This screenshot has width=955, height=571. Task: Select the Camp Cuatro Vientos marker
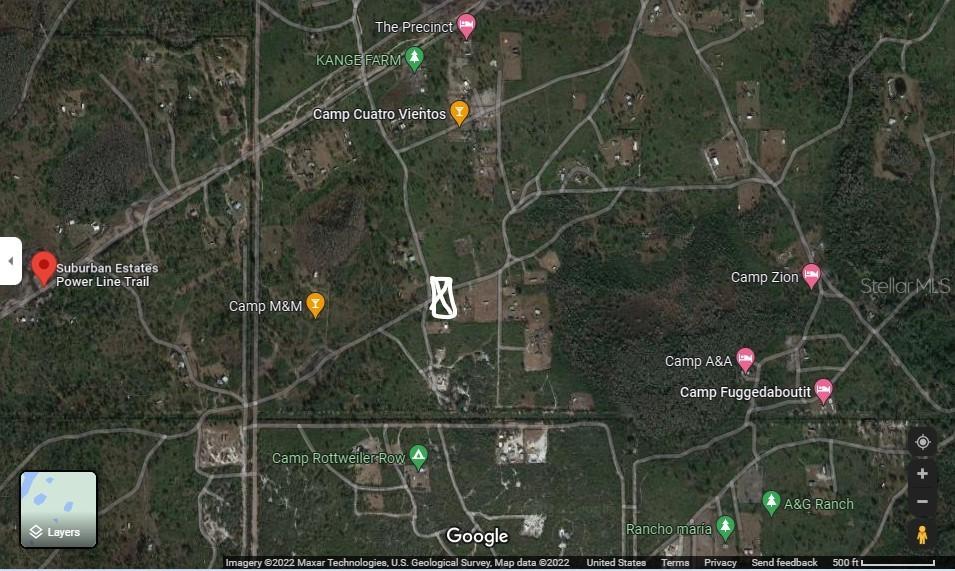pyautogui.click(x=459, y=113)
